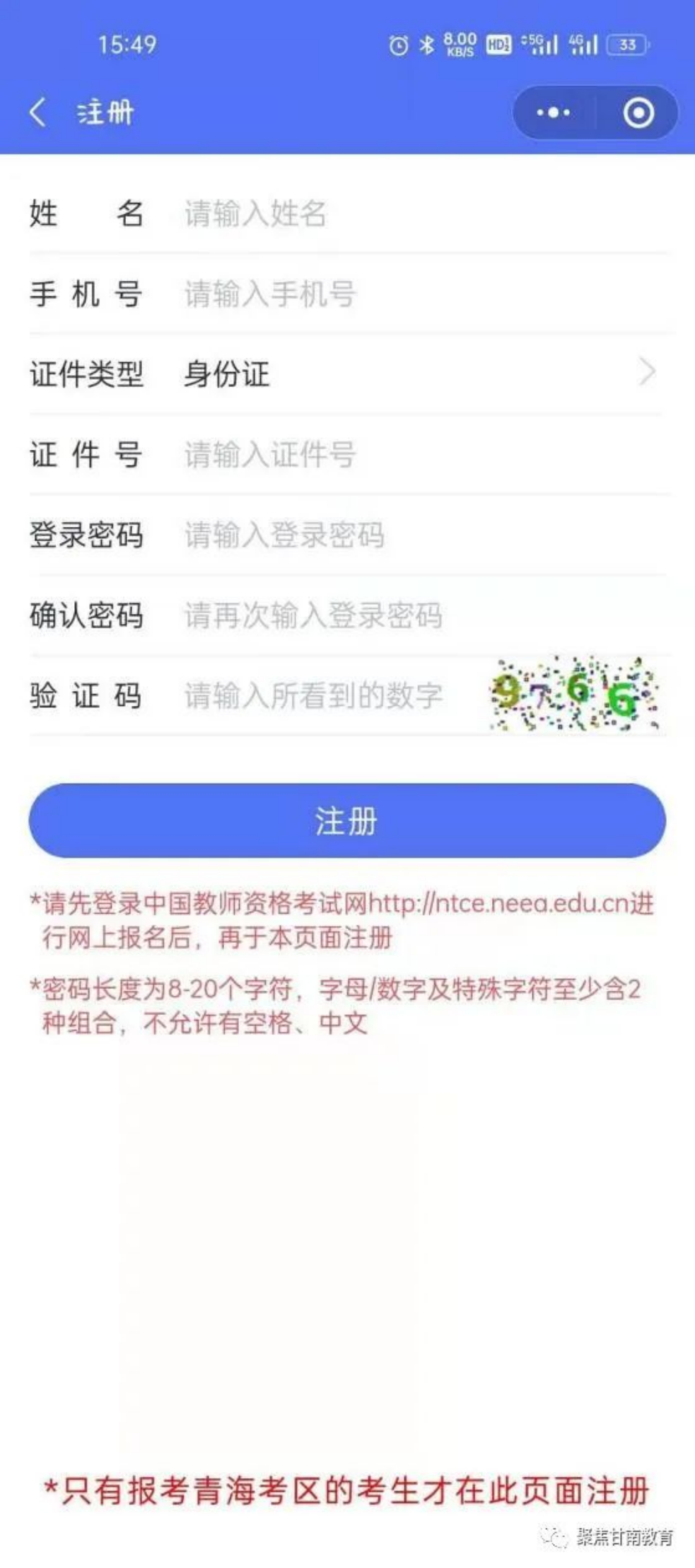Open the 证件类型 picker showing 身份证
This screenshot has height=1568, width=695.
[x=417, y=373]
